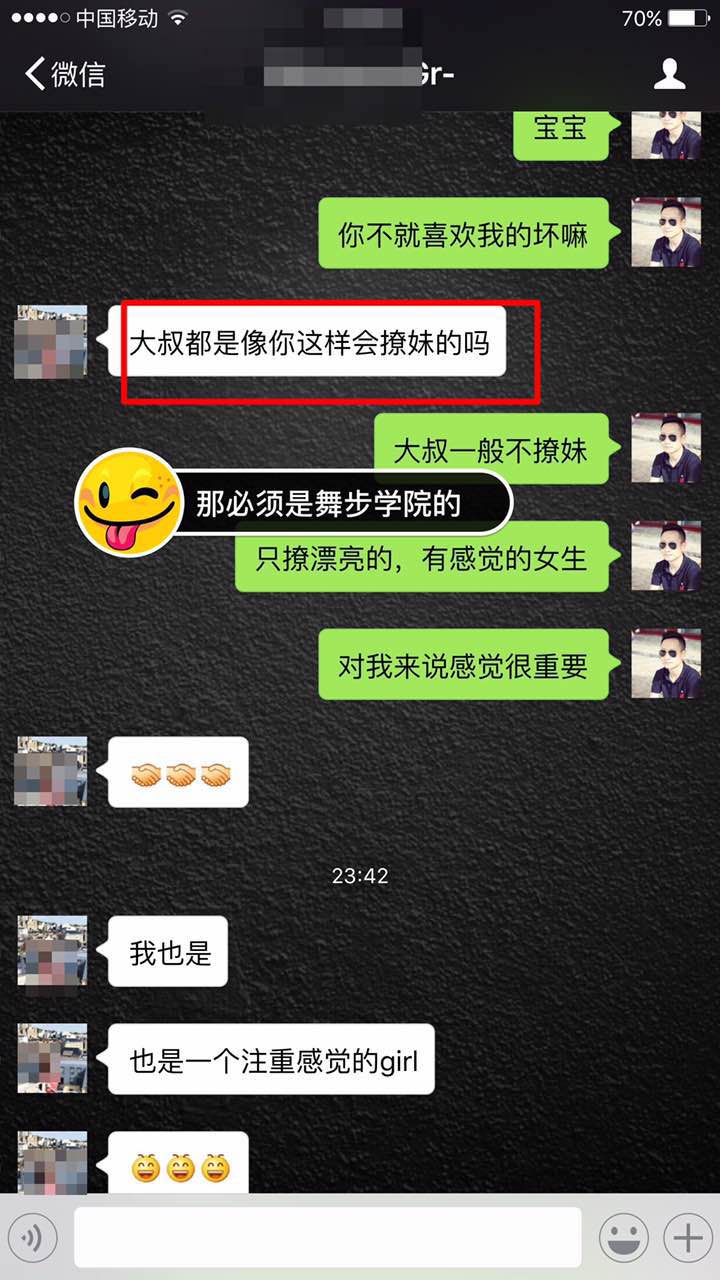The height and width of the screenshot is (1280, 720).
Task: Go back to the 微信 chat list
Action: tap(64, 74)
